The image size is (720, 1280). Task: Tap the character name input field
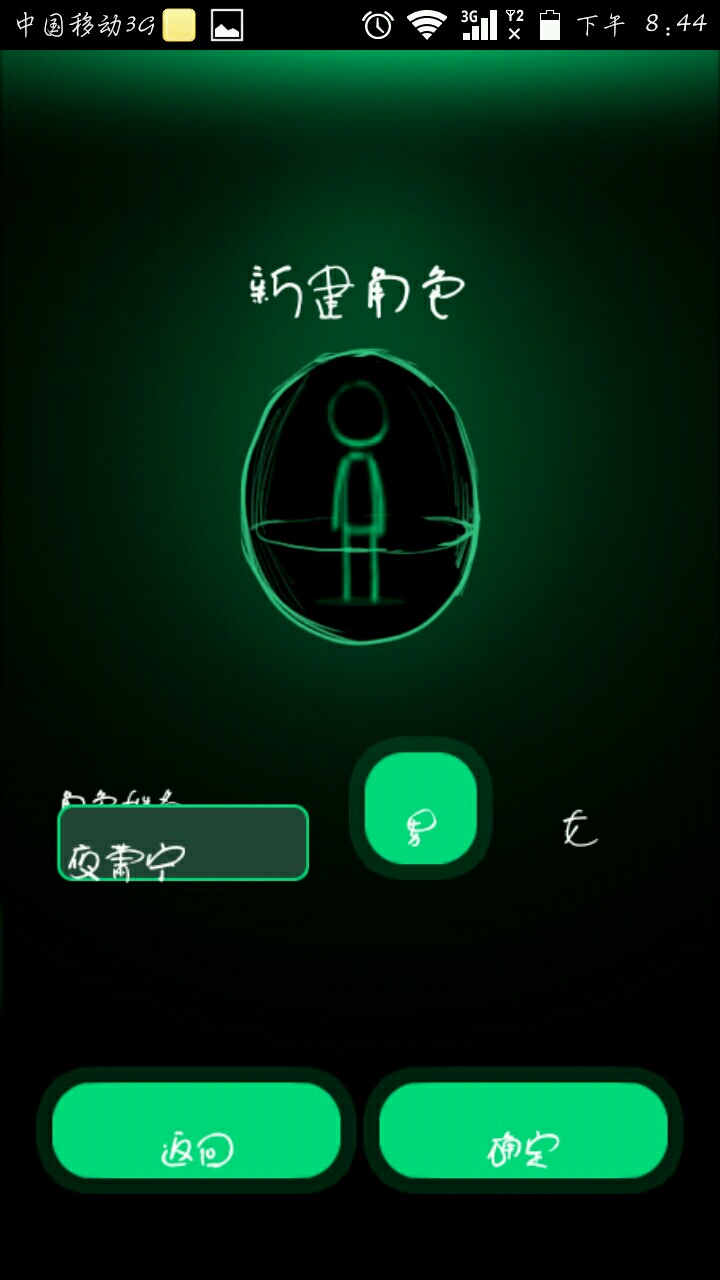183,843
